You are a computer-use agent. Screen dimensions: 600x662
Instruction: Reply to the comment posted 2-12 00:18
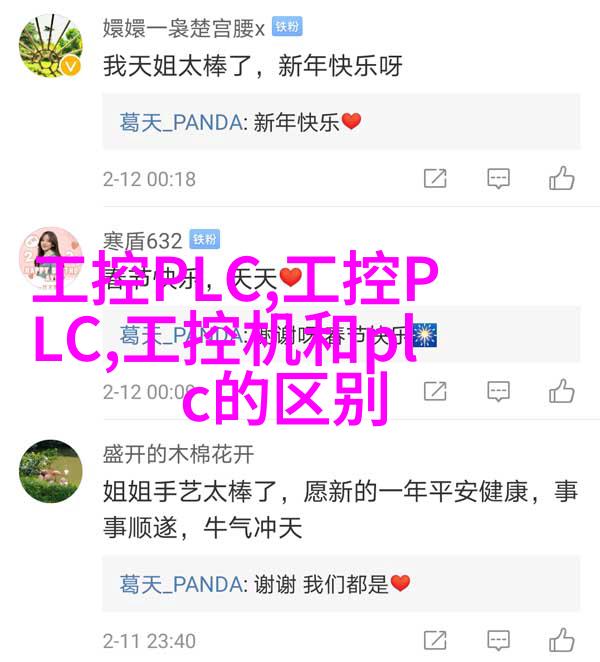point(498,179)
